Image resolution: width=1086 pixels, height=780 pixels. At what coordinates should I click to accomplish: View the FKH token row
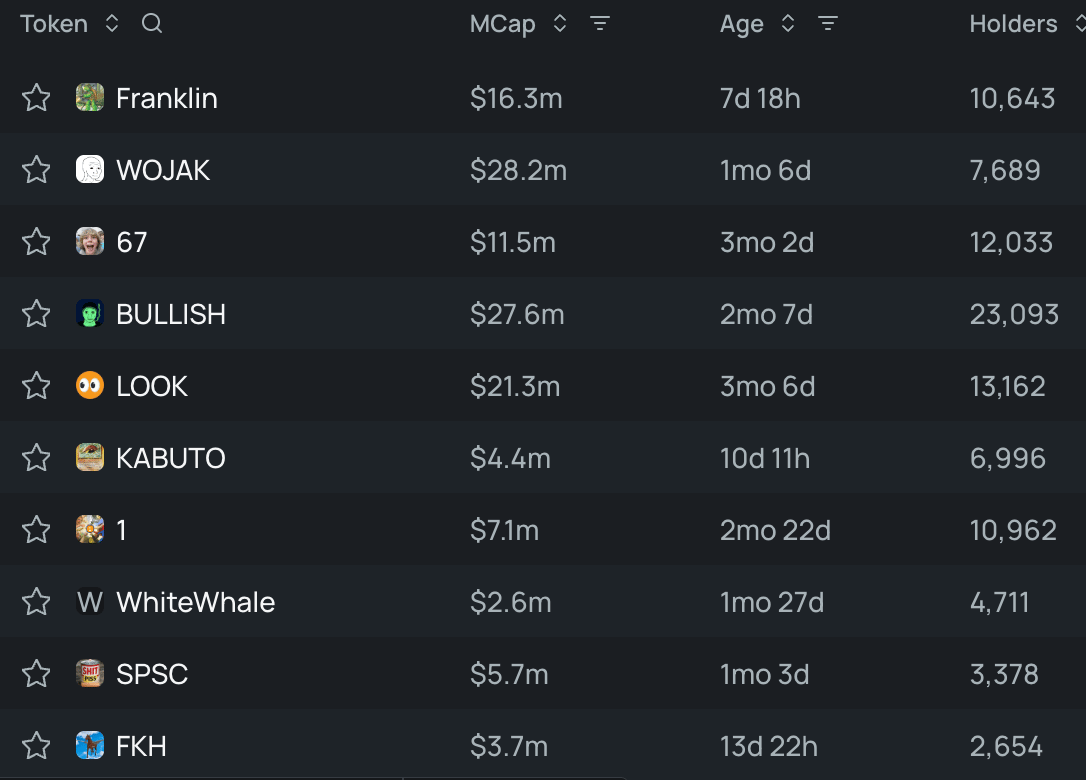pos(141,746)
